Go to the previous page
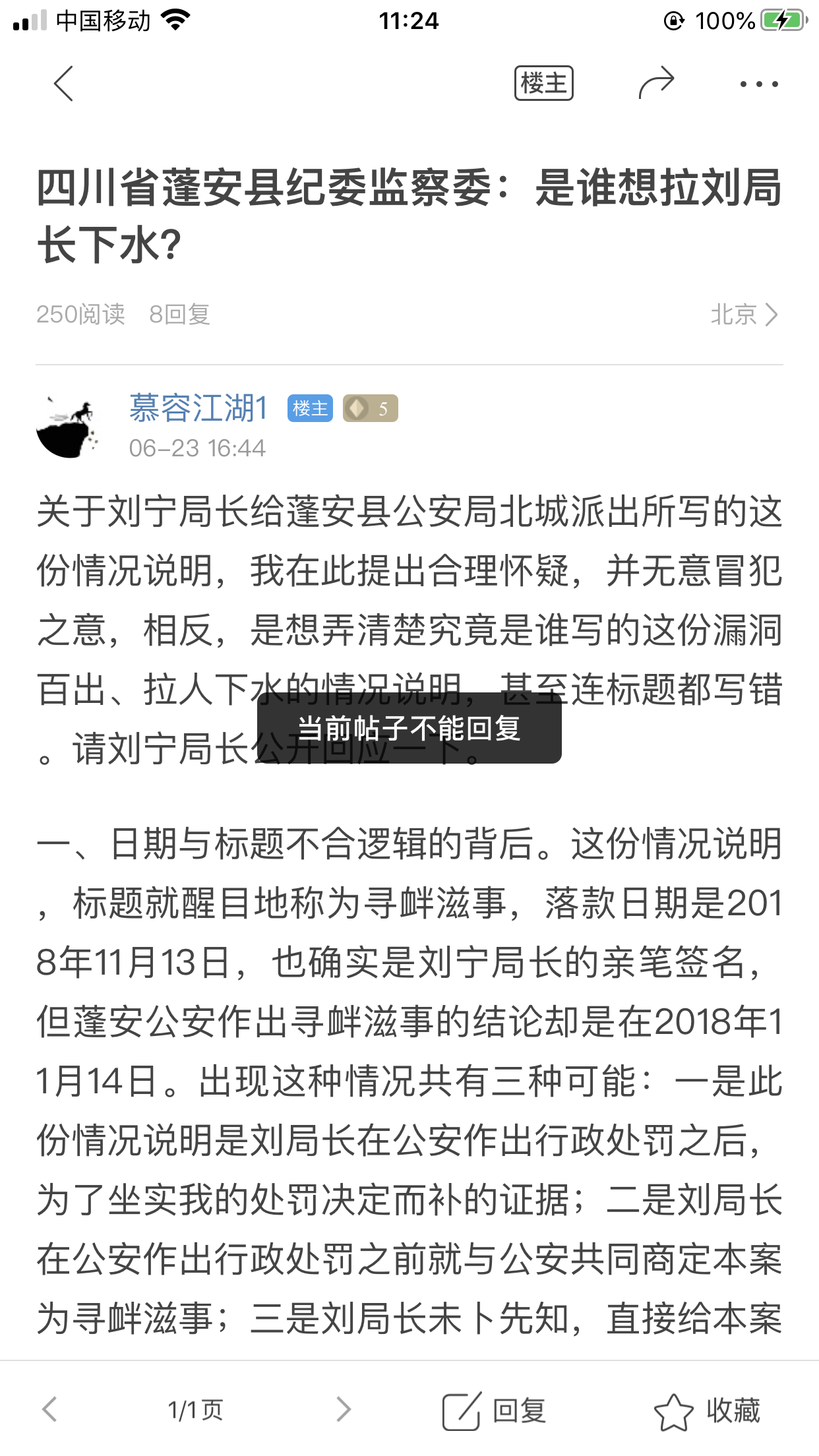 (x=50, y=1409)
